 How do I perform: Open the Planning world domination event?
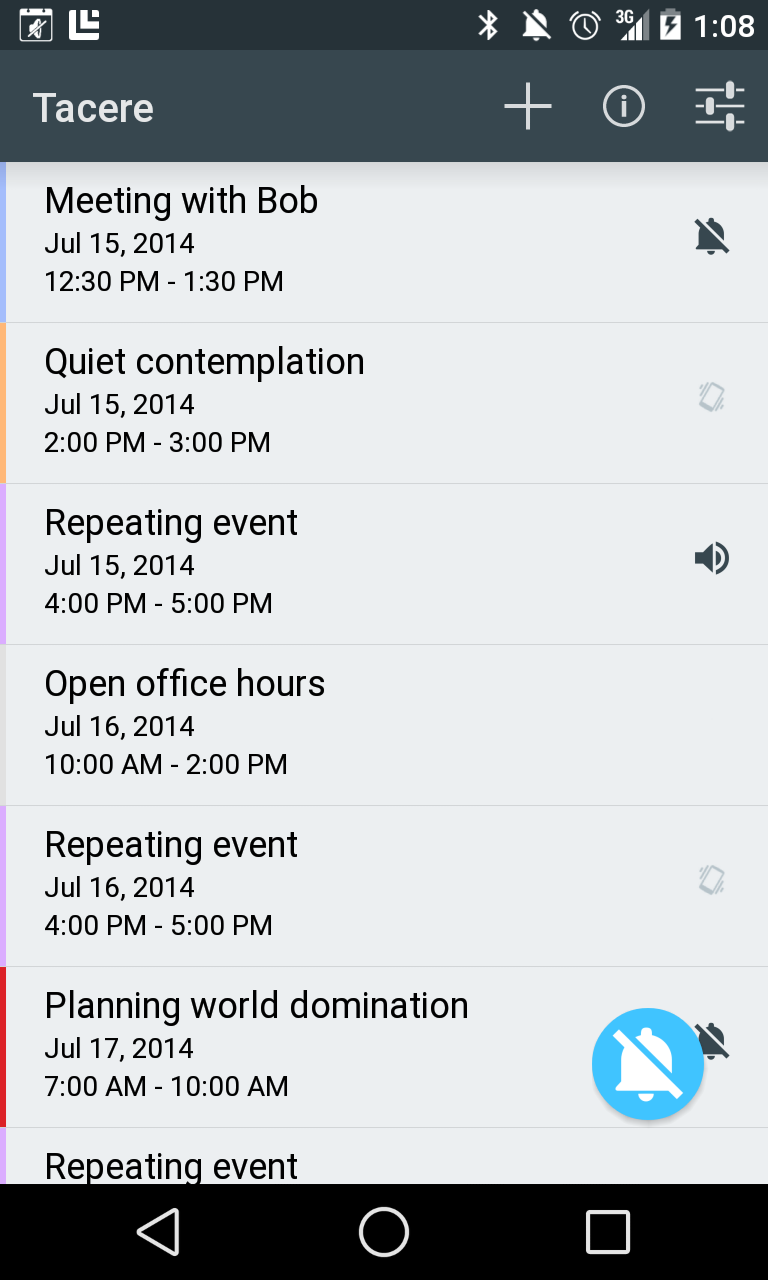click(300, 1047)
